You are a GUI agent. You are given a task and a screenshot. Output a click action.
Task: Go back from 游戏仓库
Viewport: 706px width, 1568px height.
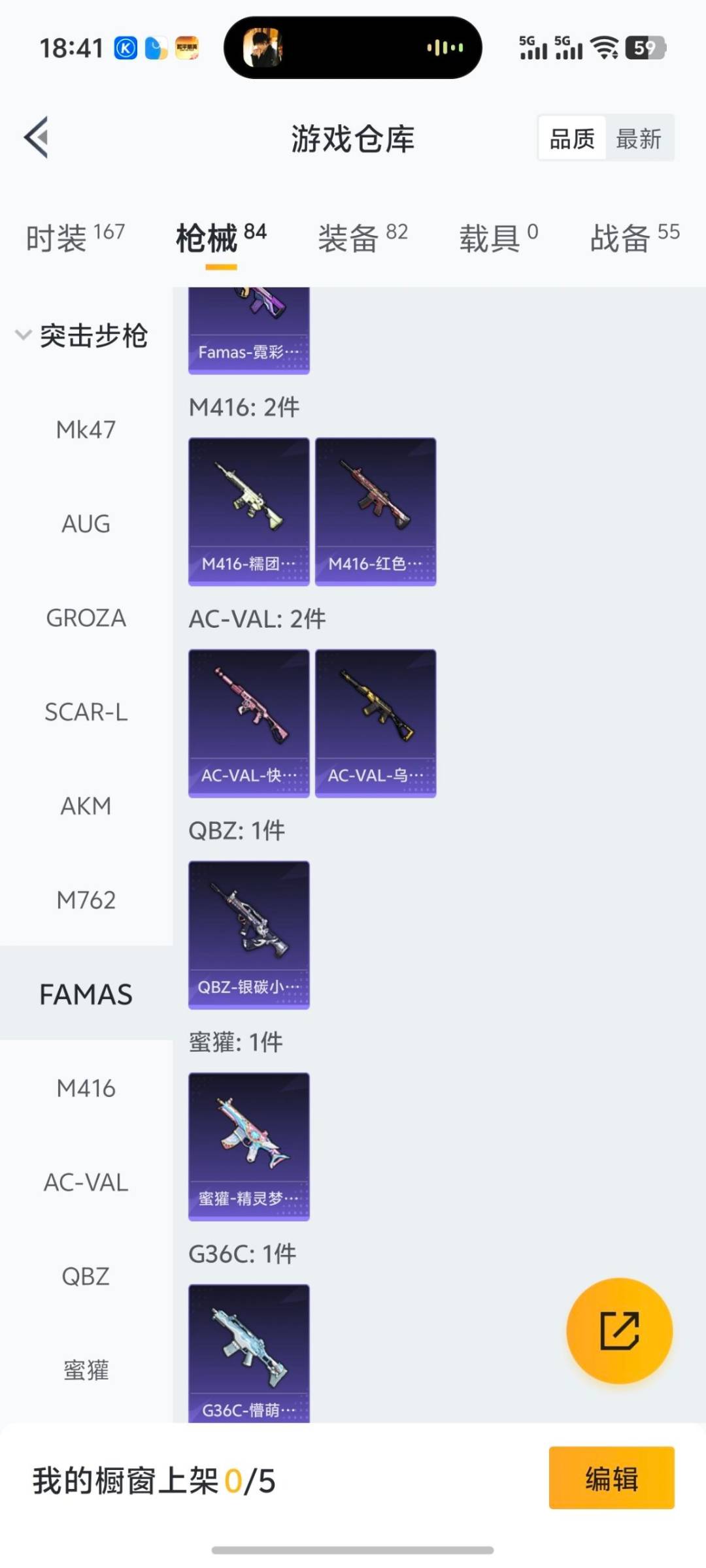pos(37,138)
